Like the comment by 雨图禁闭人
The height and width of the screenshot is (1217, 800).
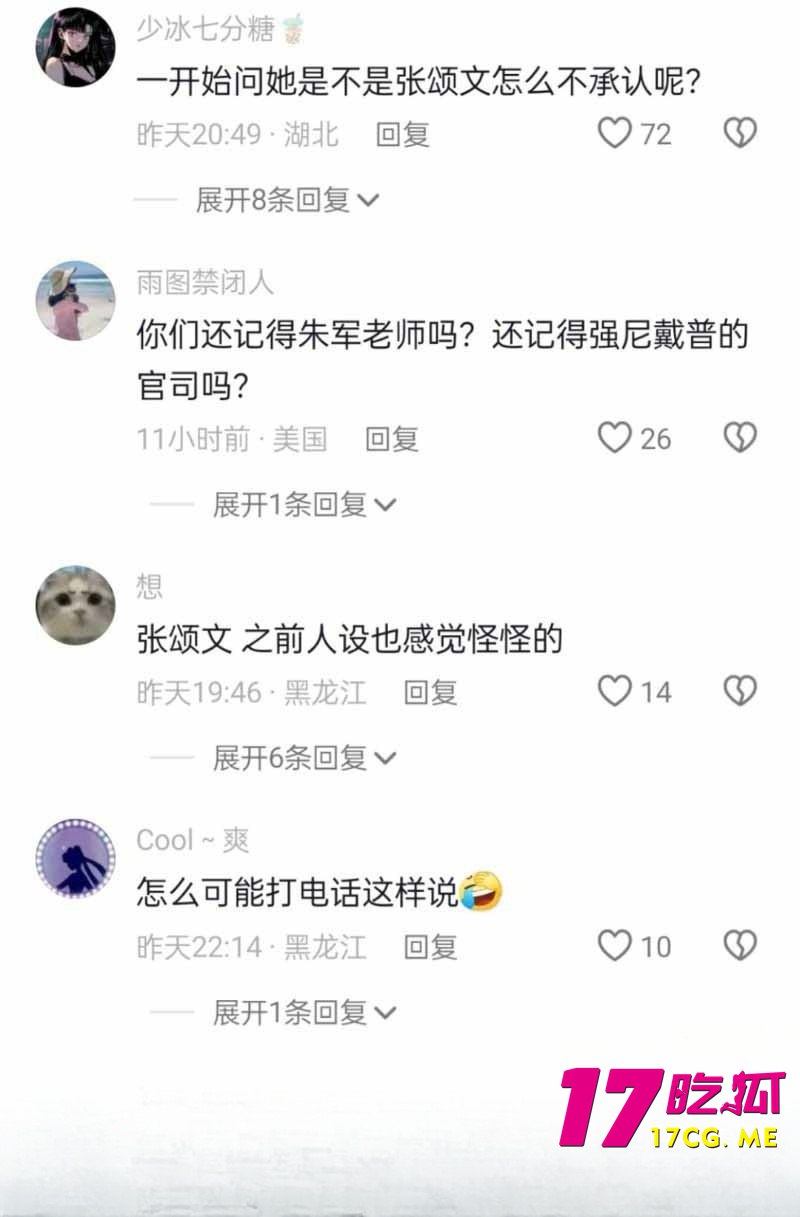615,438
